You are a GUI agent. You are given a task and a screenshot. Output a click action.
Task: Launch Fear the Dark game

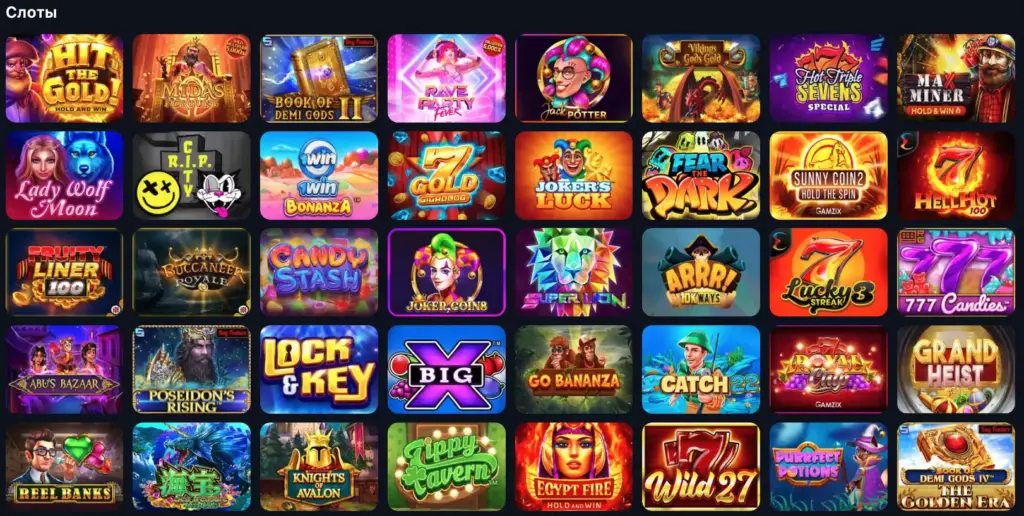(701, 175)
